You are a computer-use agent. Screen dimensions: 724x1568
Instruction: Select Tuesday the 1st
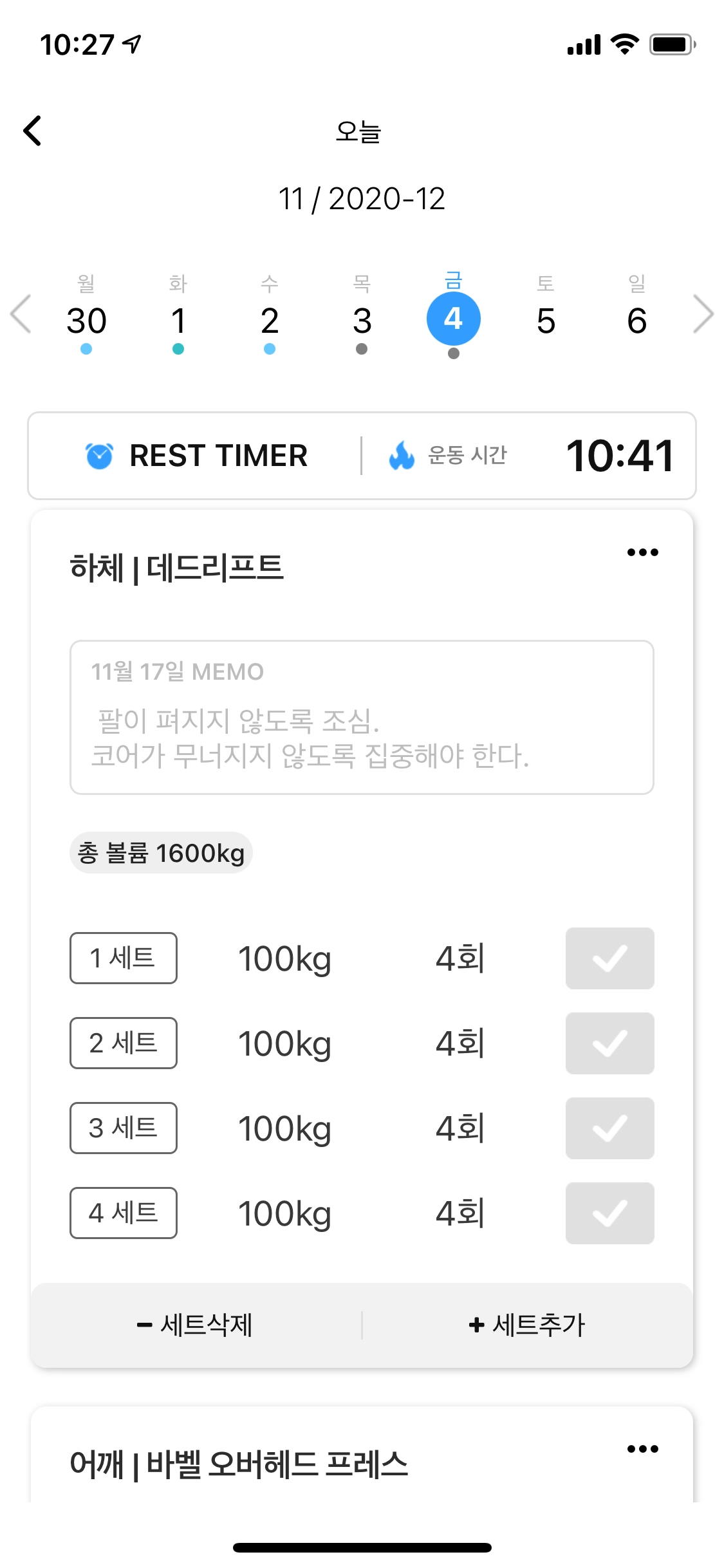coord(178,320)
